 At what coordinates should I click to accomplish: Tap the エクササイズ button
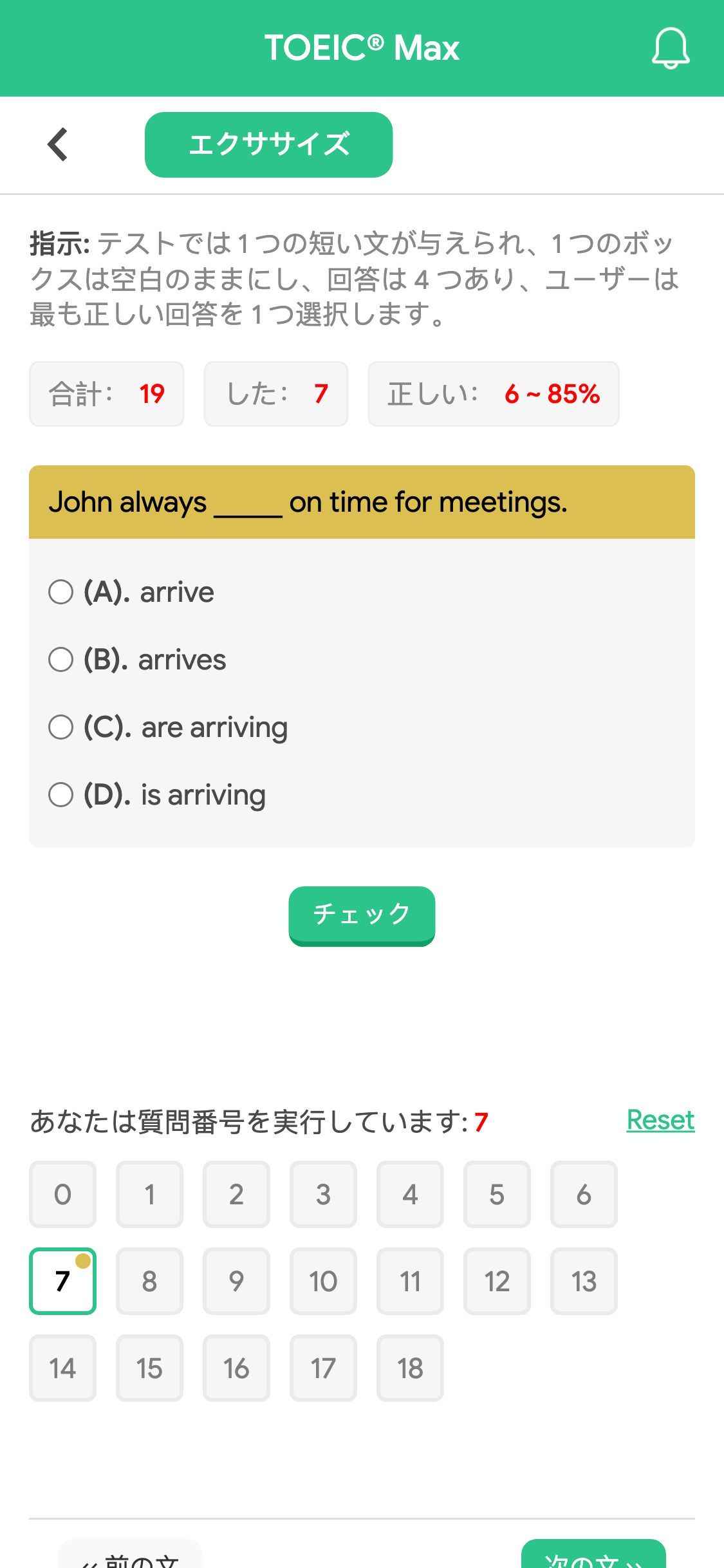268,145
